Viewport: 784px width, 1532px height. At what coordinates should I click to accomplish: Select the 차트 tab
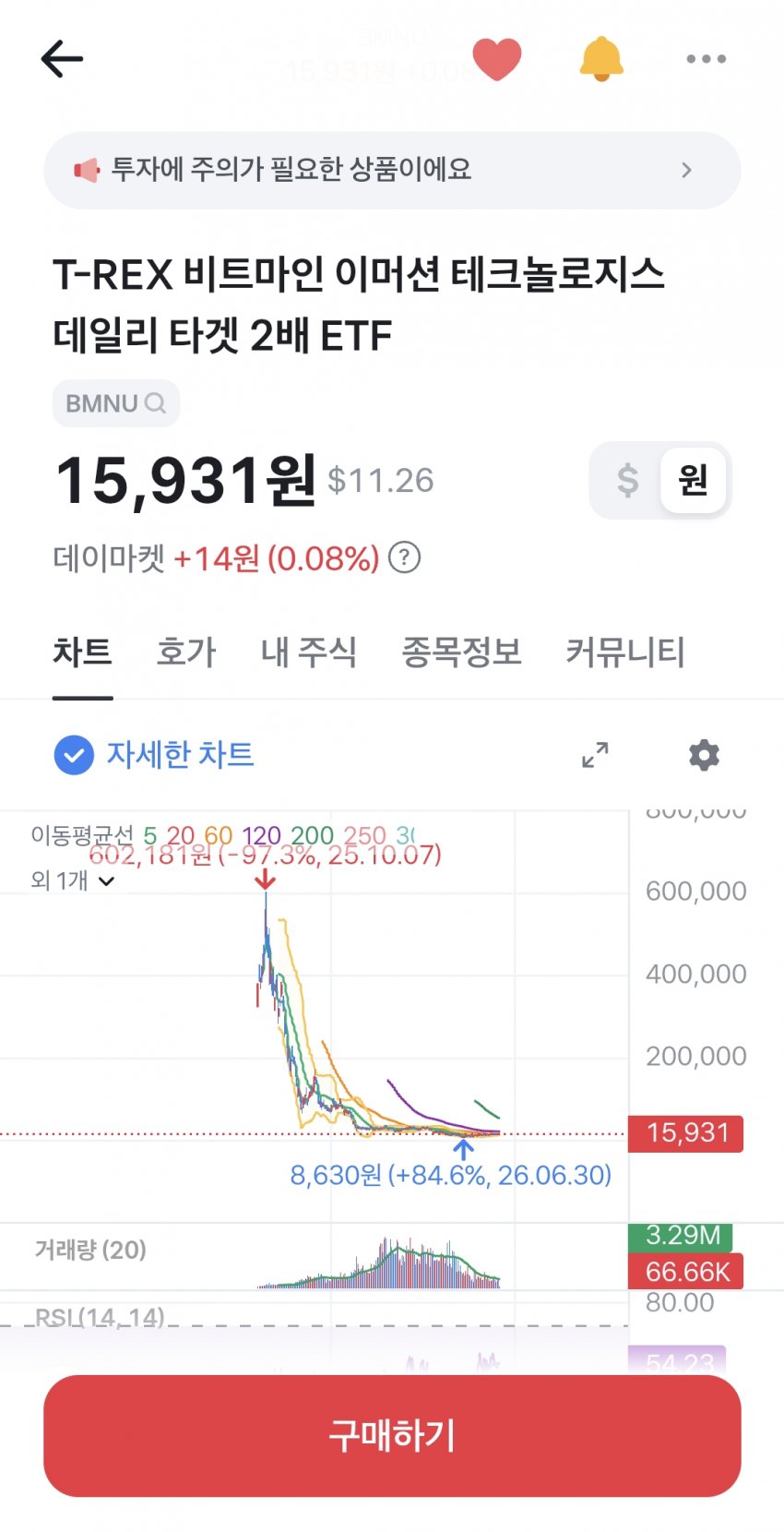tap(82, 652)
